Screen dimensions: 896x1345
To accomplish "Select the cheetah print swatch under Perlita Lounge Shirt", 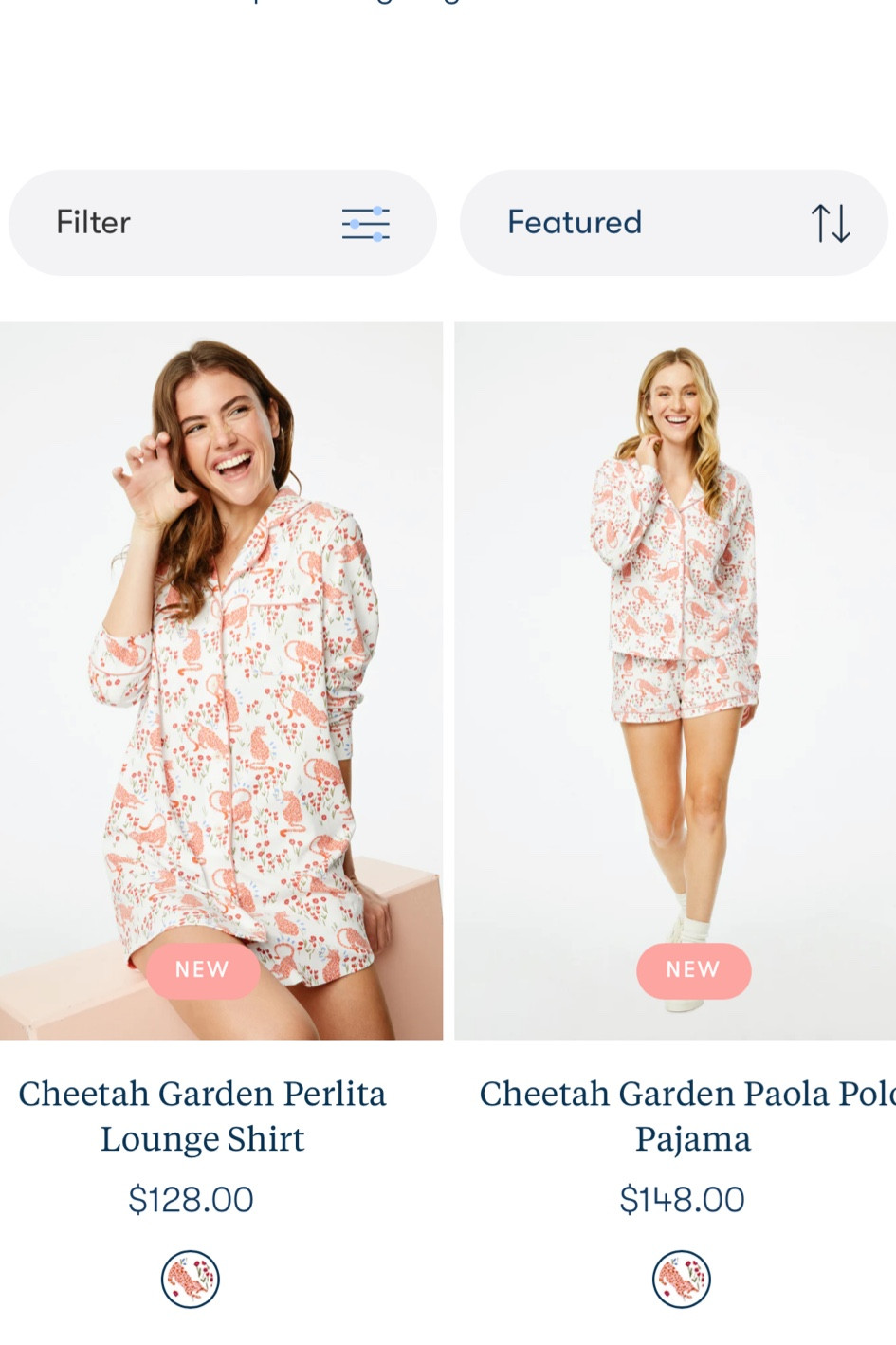I will click(x=190, y=1279).
